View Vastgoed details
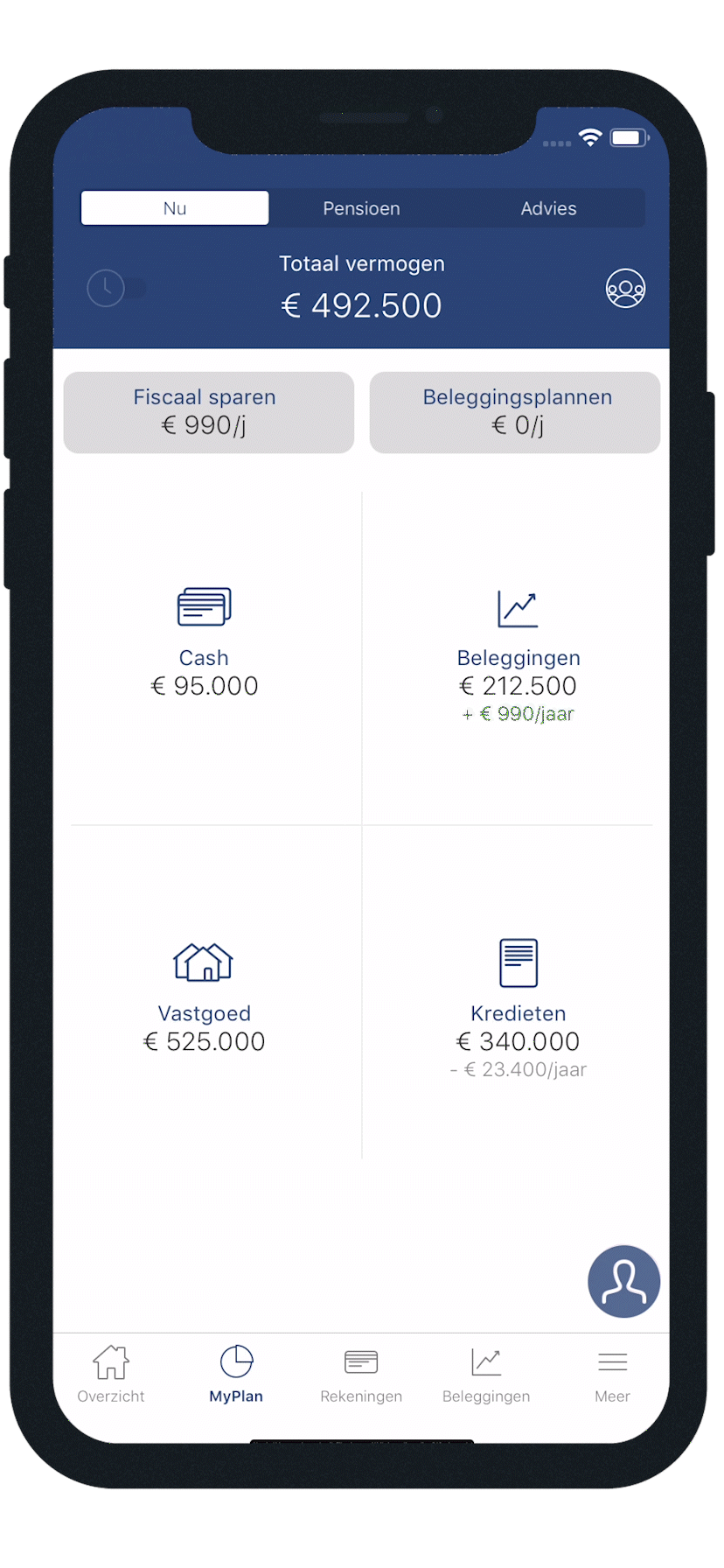724x1568 pixels. [x=205, y=997]
